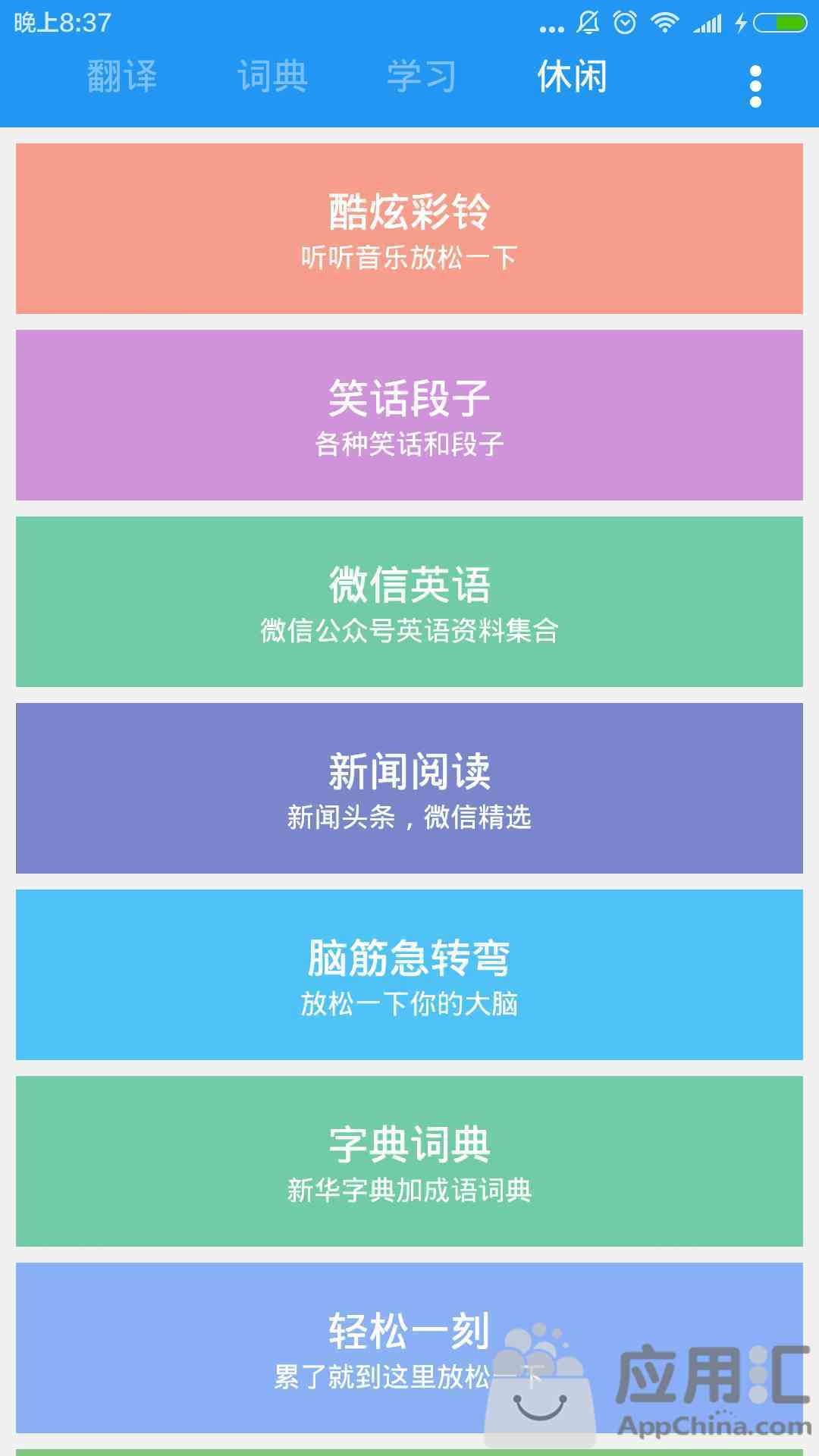Image resolution: width=819 pixels, height=1456 pixels.
Task: Open the 酷炫彩铃 card
Action: 409,228
